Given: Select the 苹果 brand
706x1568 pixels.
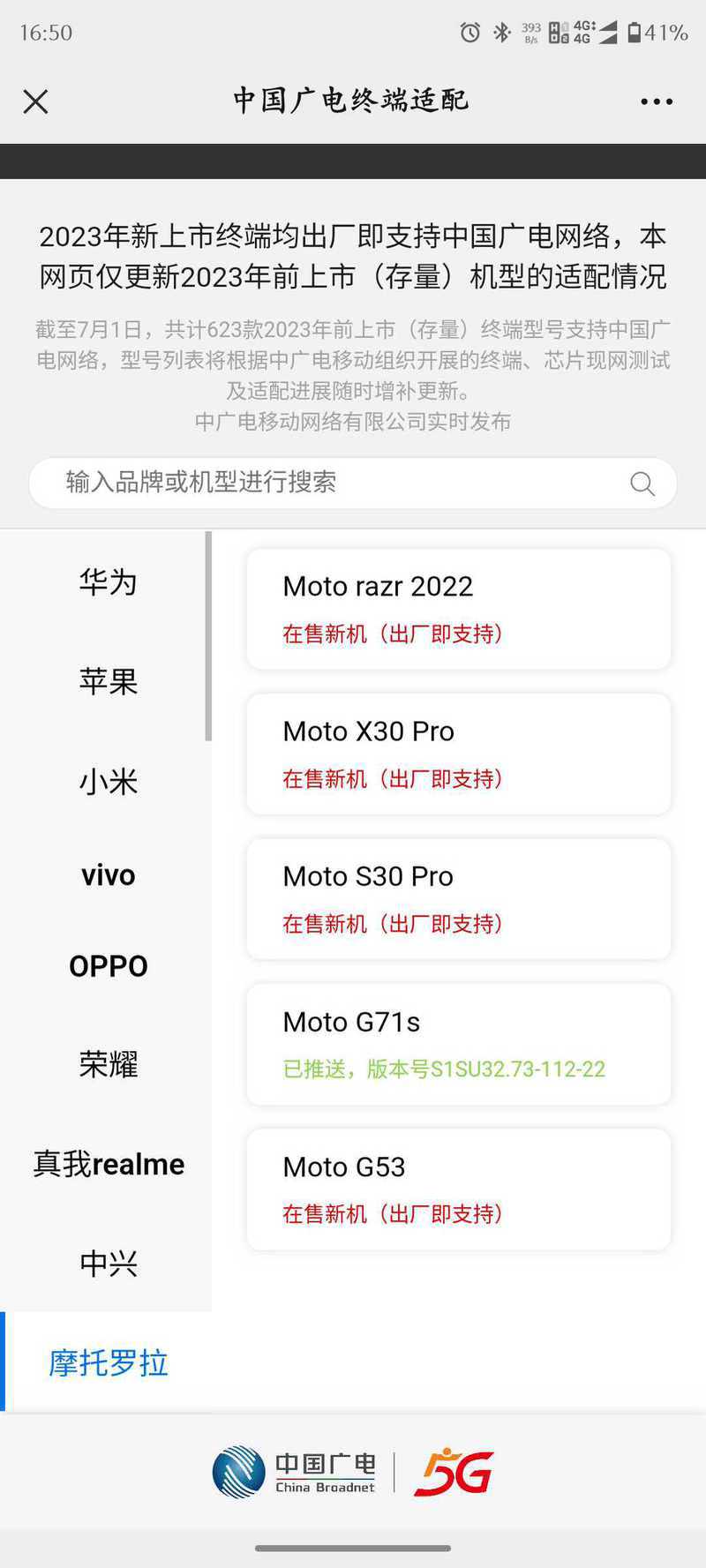Looking at the screenshot, I should 106,681.
